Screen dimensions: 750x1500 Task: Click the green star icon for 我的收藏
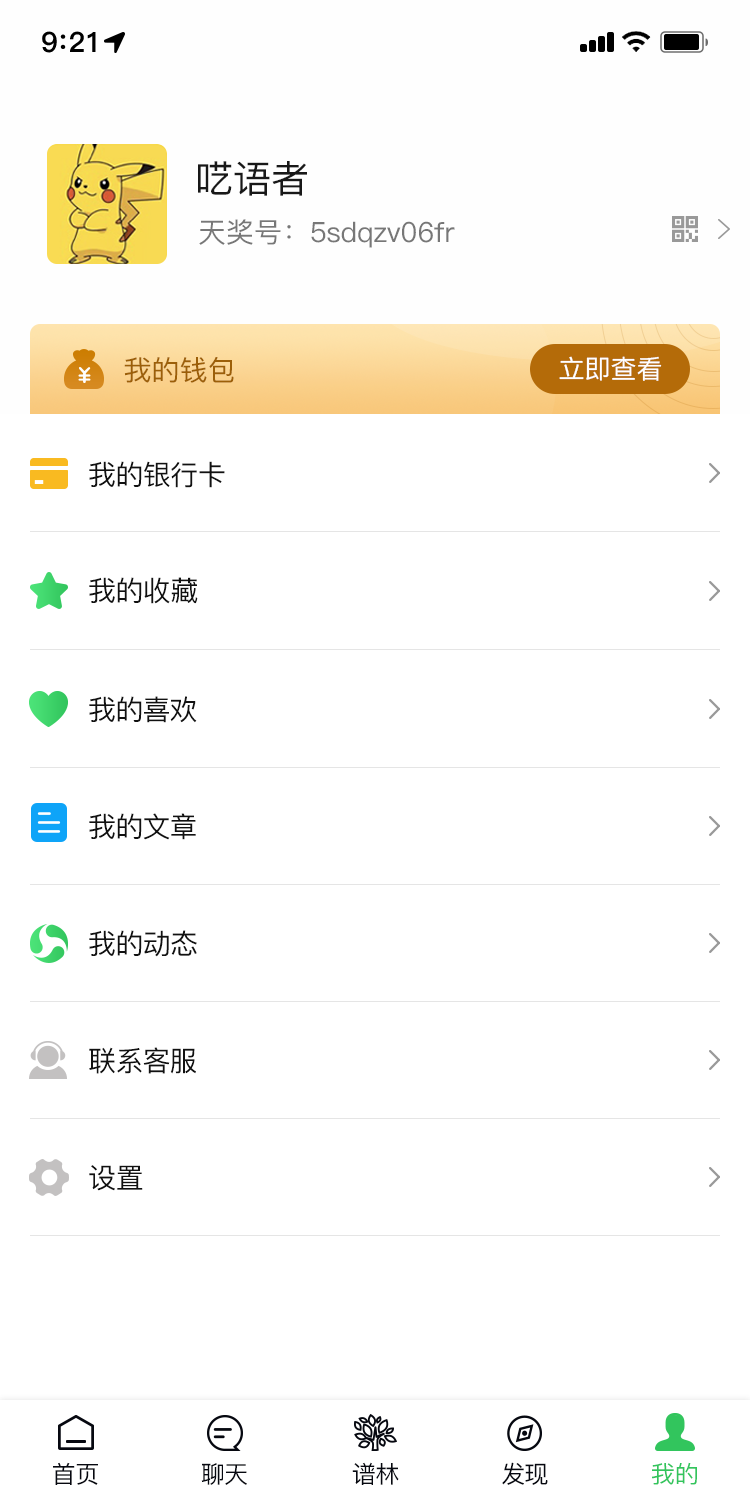[x=49, y=591]
